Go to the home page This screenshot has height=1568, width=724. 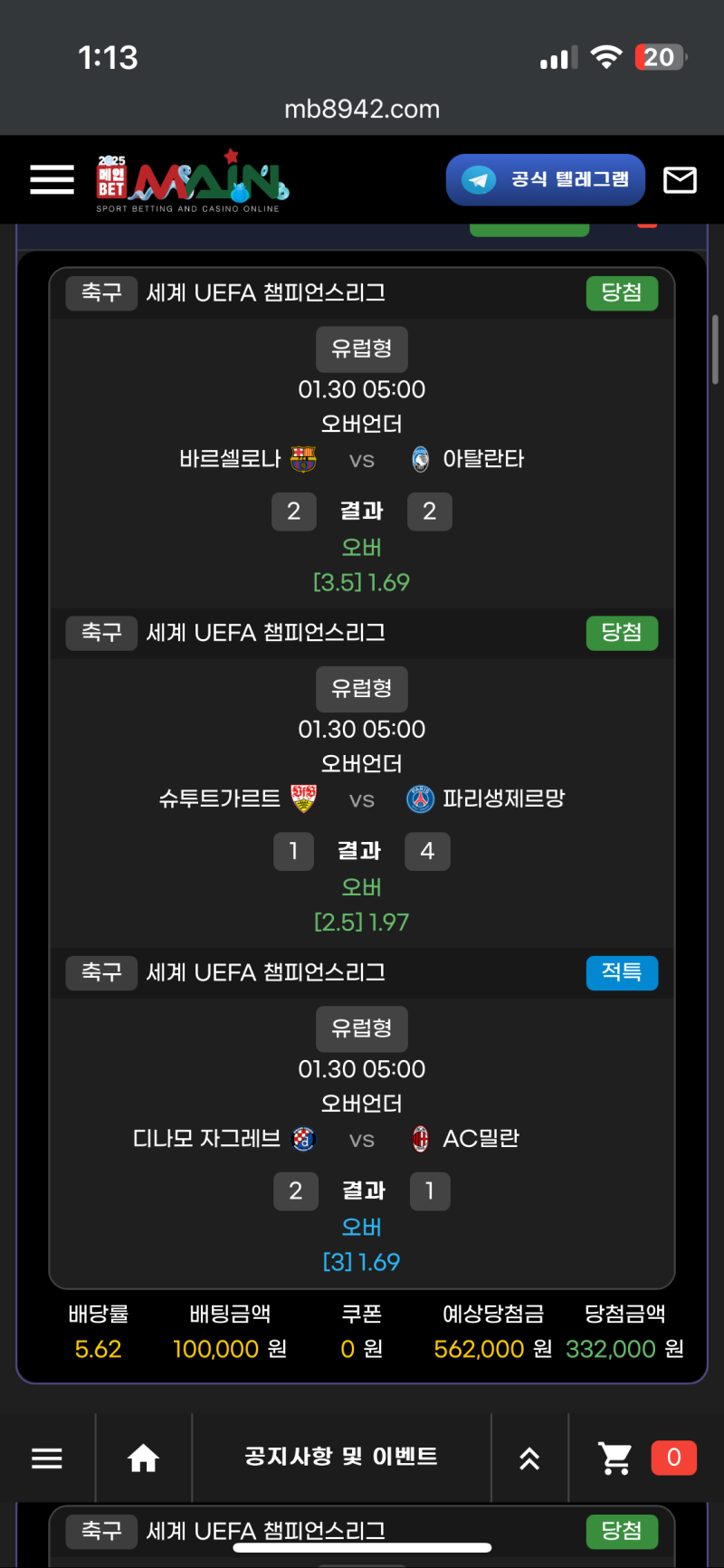(x=143, y=1458)
